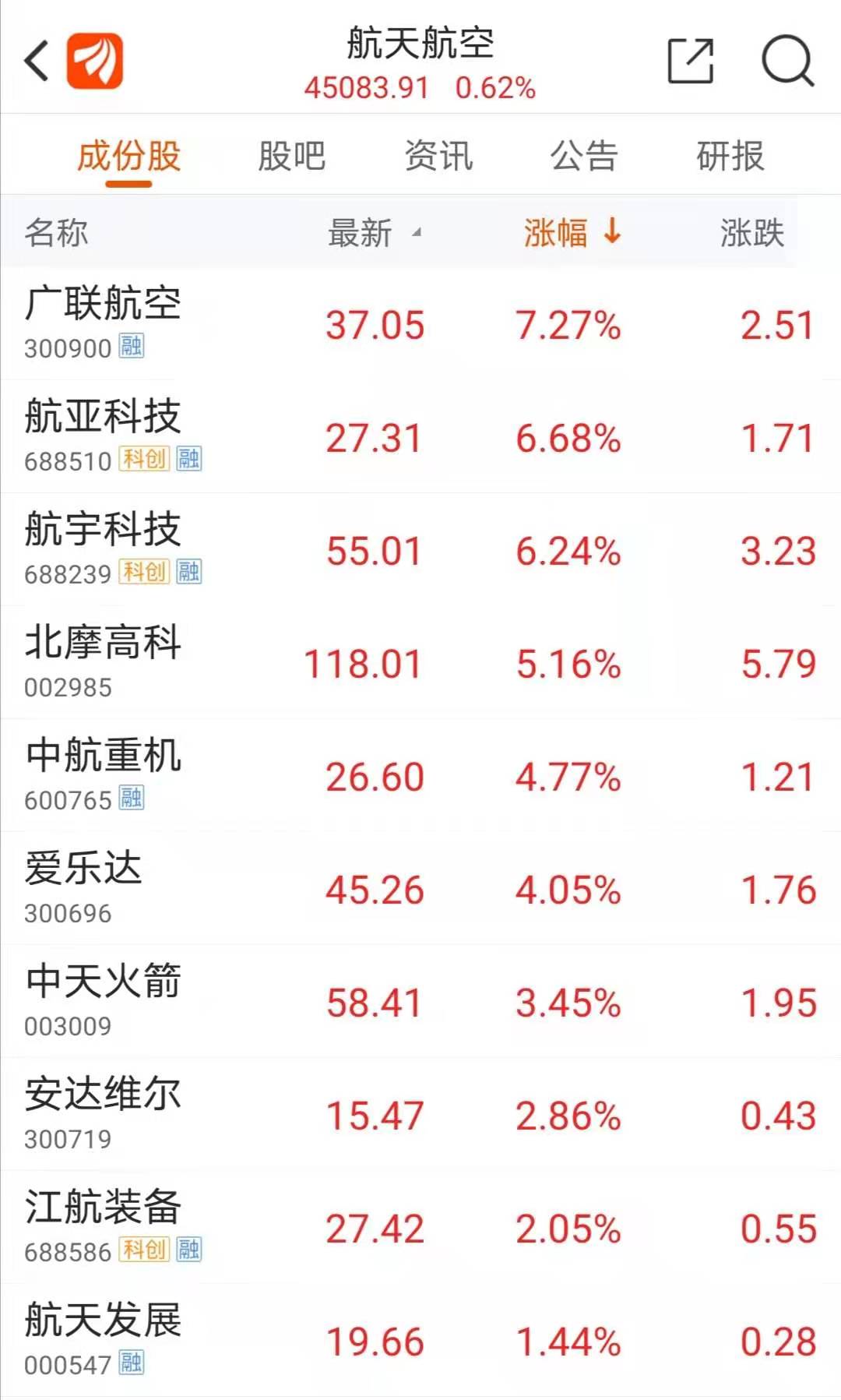Switch to the 股吧 tab
This screenshot has height=1400, width=841.
pos(291,156)
